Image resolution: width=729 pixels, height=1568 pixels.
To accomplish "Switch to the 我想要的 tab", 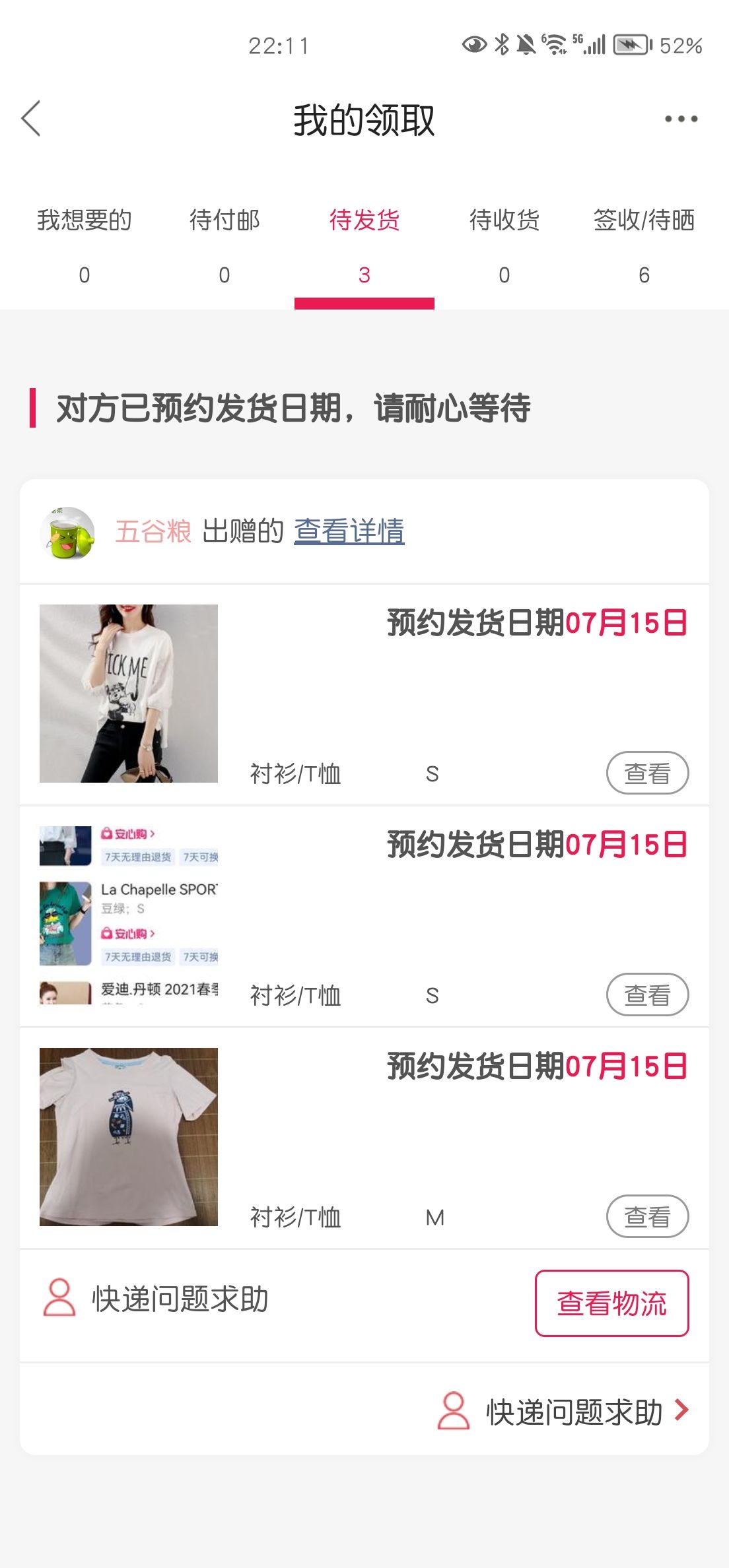I will pos(85,245).
